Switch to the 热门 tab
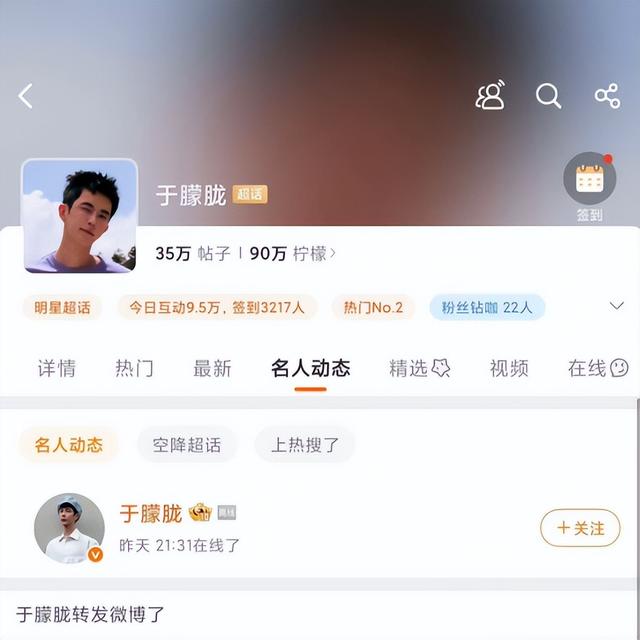The image size is (640, 640). click(134, 368)
